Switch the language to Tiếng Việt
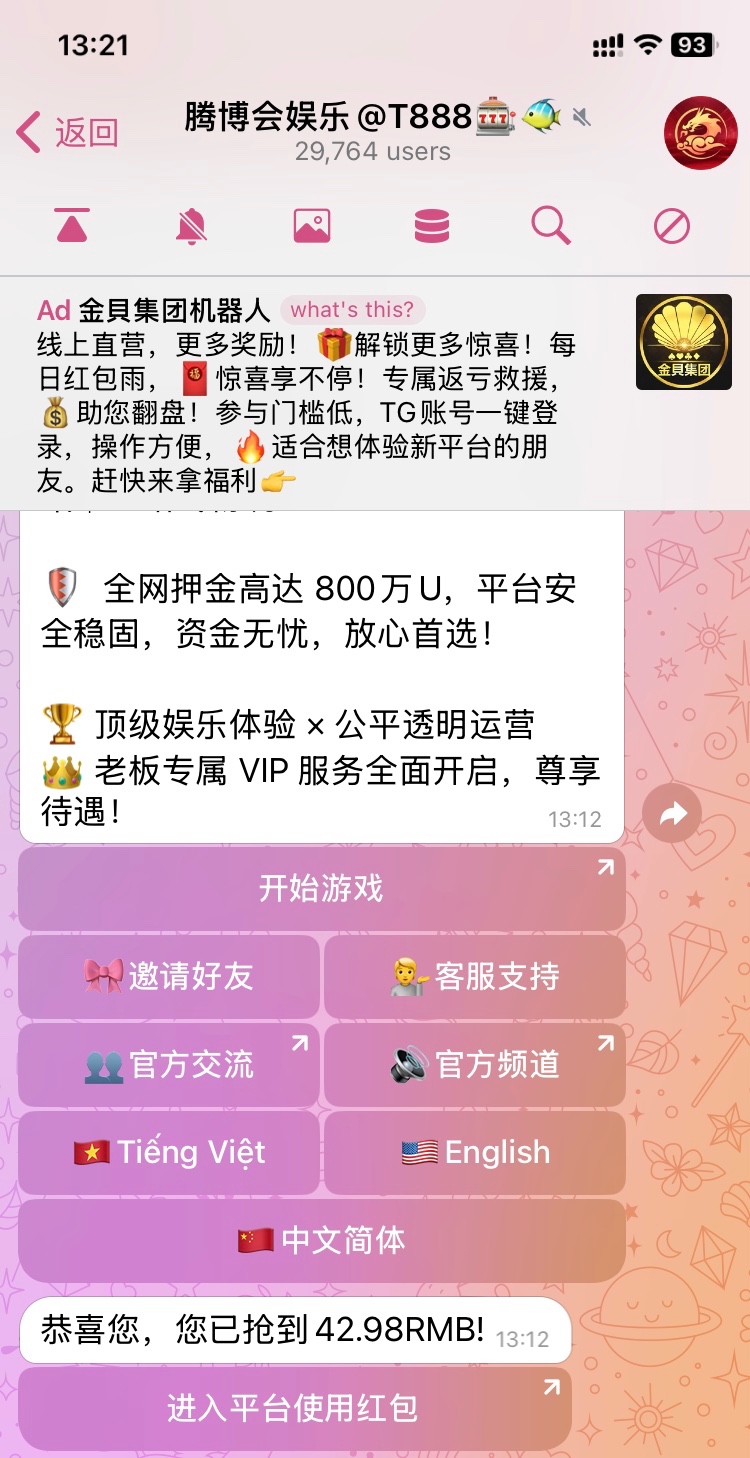This screenshot has height=1458, width=750. pyautogui.click(x=169, y=1152)
